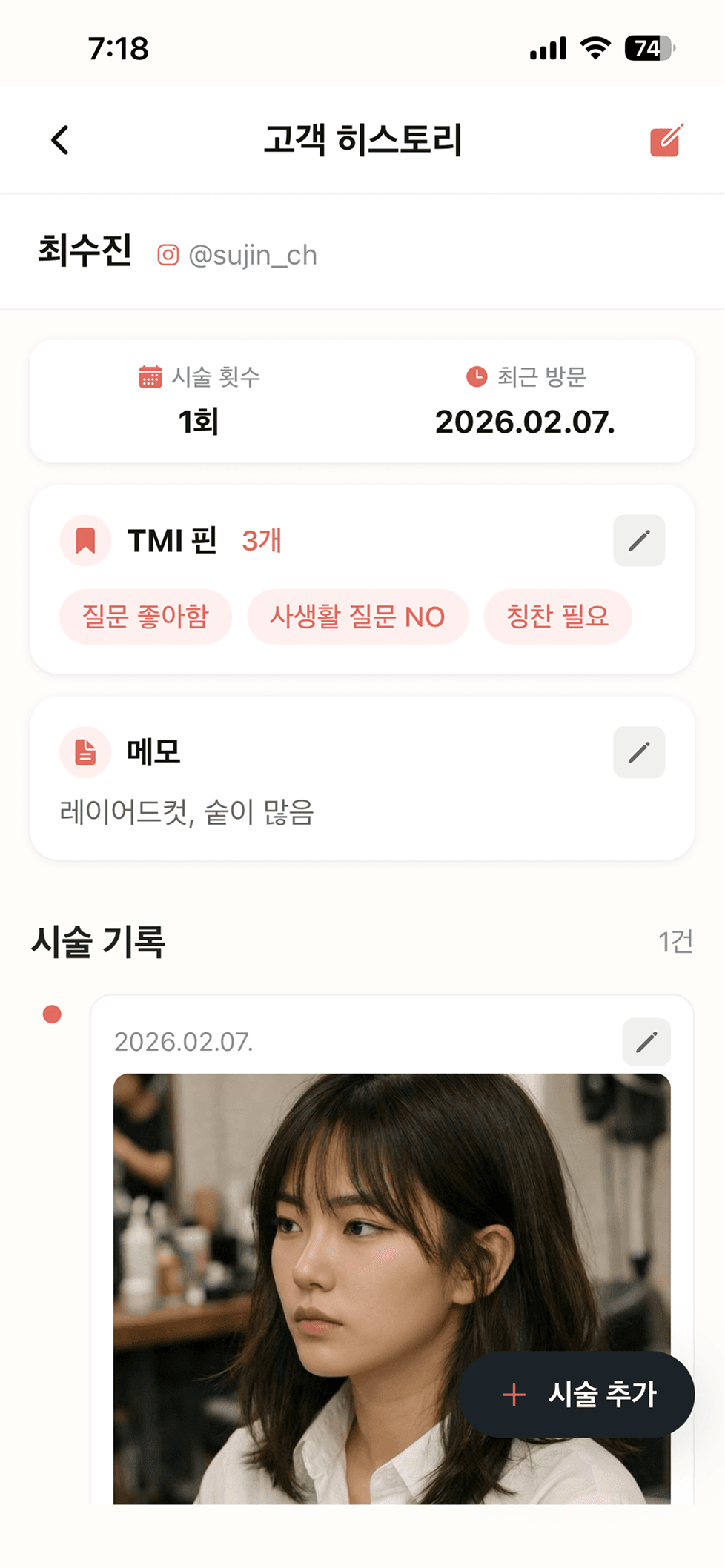Select the 칭찬 필요 chip
The width and height of the screenshot is (725, 1568).
pos(557,617)
